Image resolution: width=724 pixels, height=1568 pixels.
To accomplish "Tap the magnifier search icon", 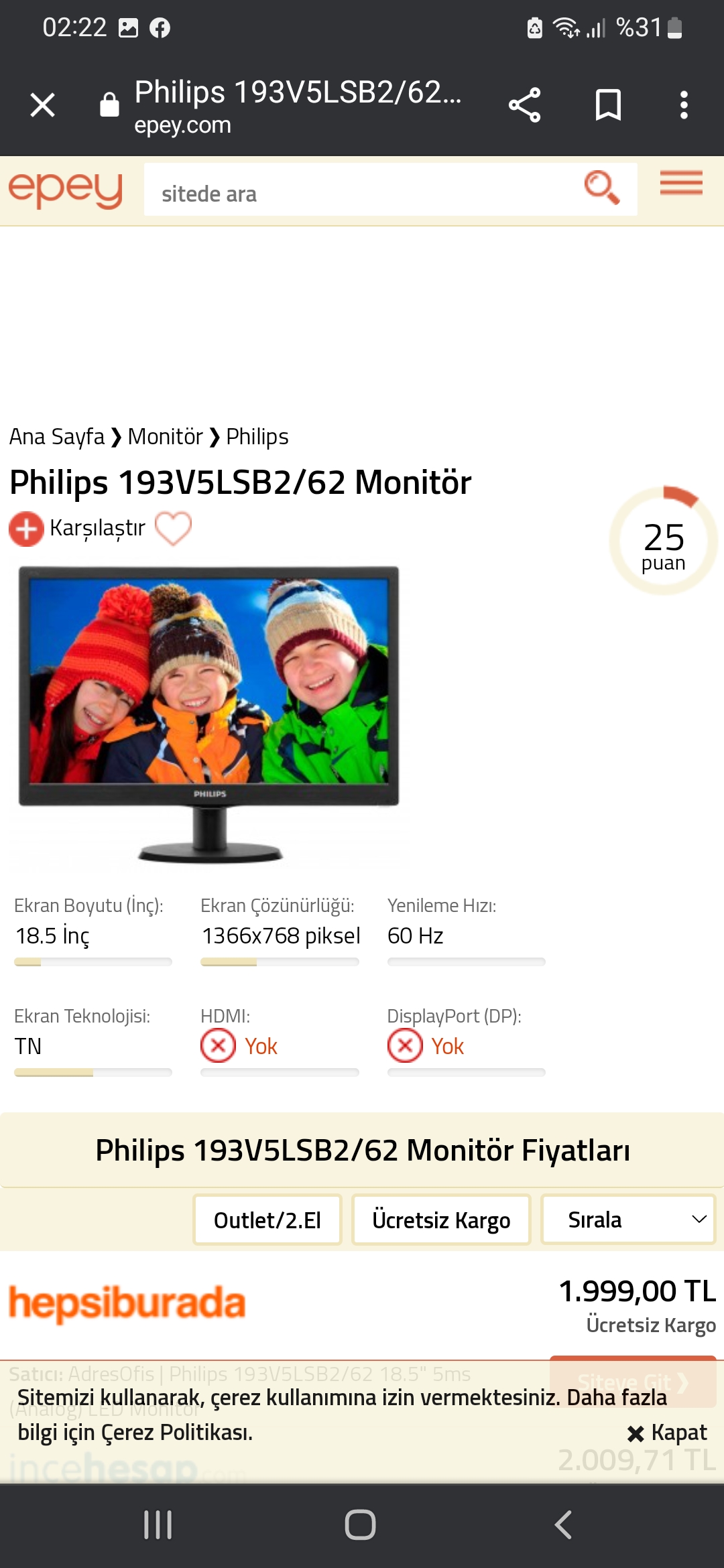I will [x=601, y=188].
